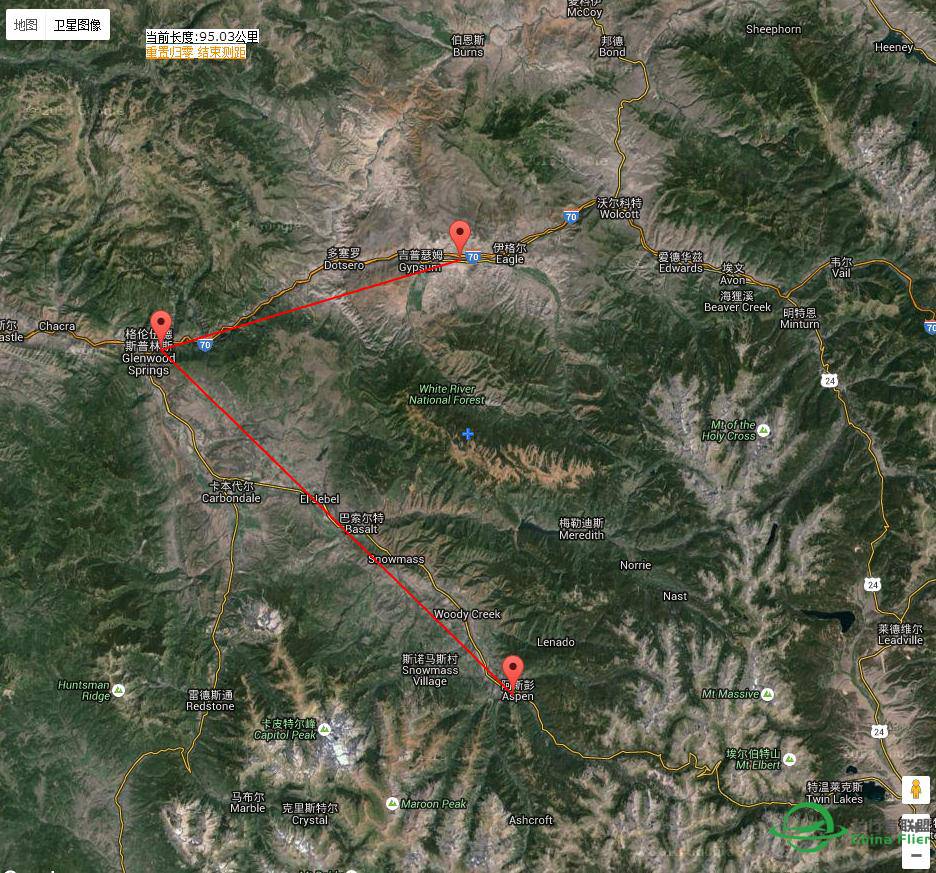Tap 结束测距 to end measuring
This screenshot has width=936, height=873.
221,52
